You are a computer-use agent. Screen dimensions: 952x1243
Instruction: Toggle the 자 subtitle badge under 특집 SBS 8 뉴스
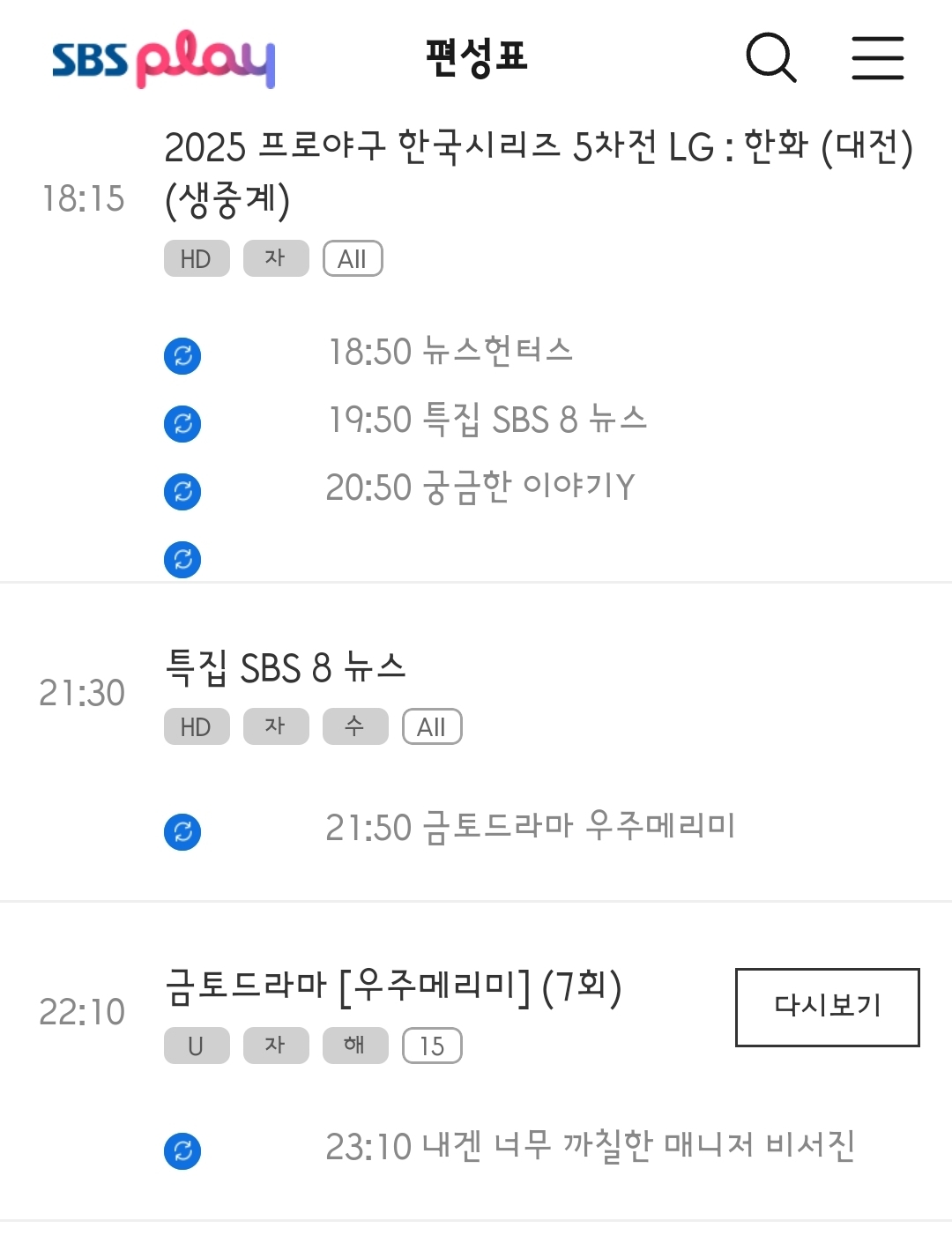tap(276, 726)
